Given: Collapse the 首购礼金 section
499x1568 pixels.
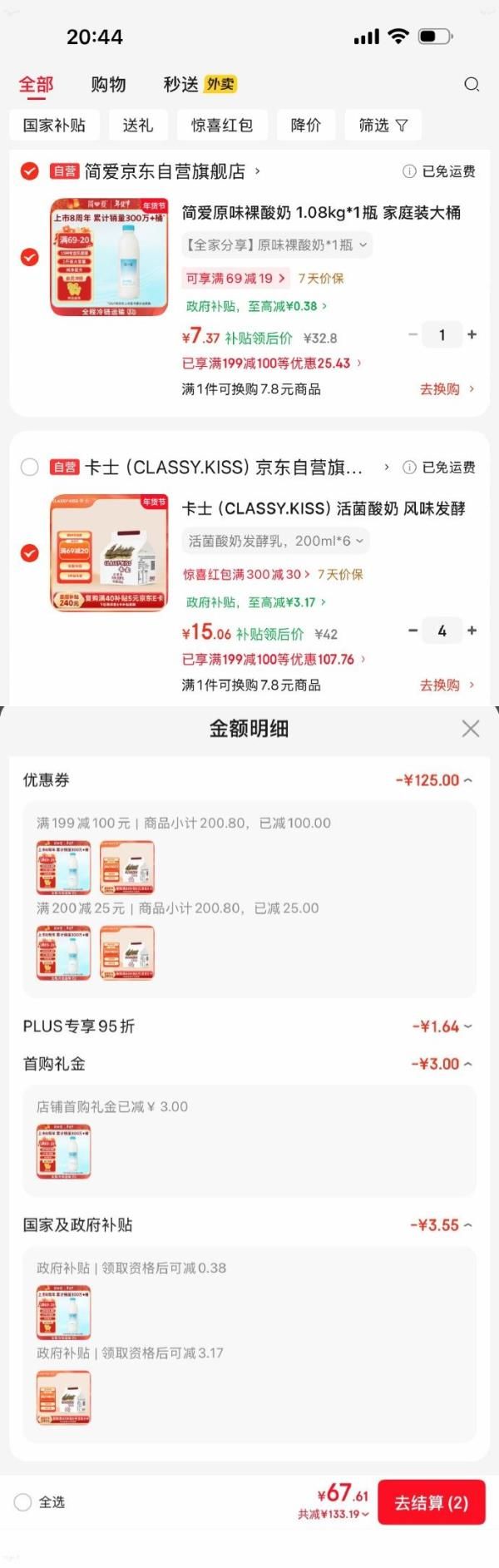Looking at the screenshot, I should (x=442, y=1064).
